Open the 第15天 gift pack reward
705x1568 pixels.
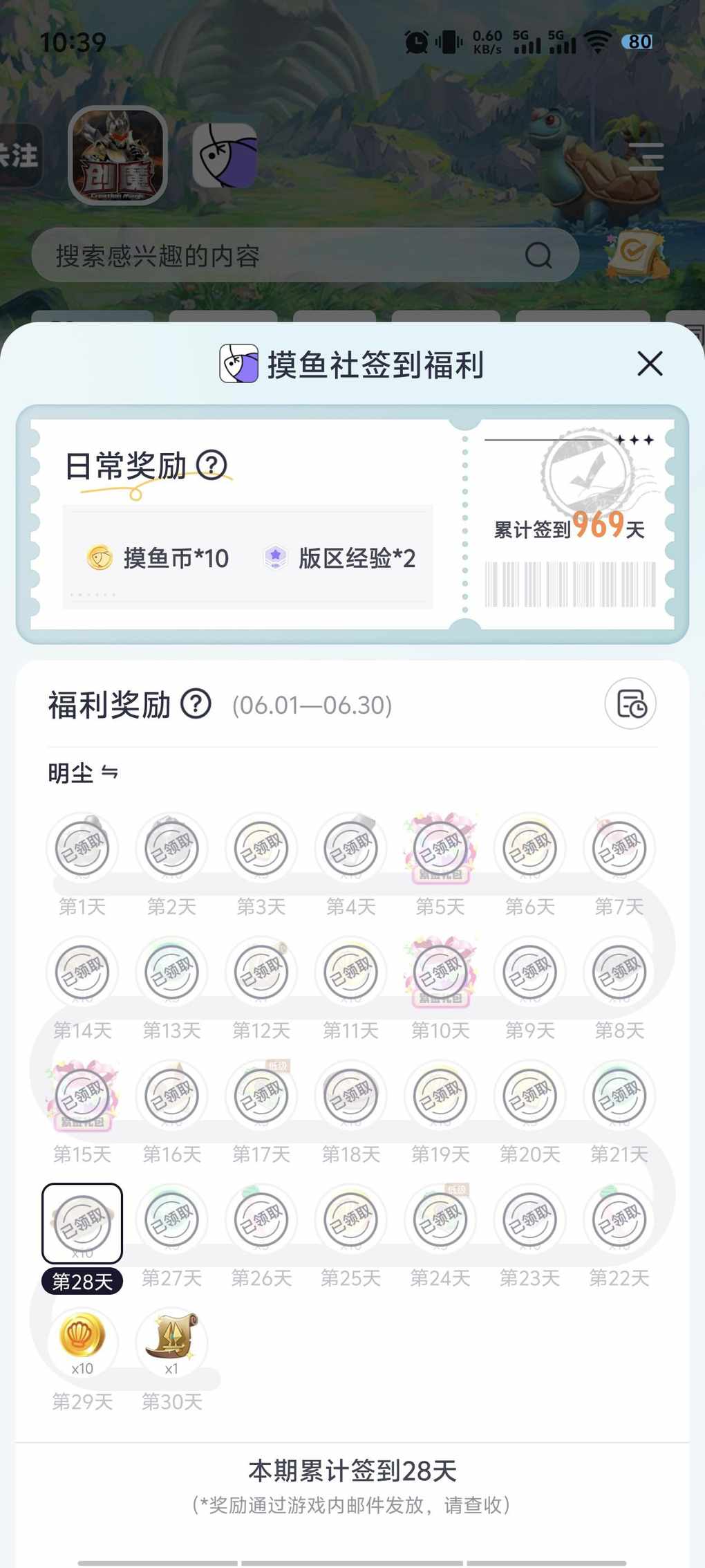(x=82, y=1096)
